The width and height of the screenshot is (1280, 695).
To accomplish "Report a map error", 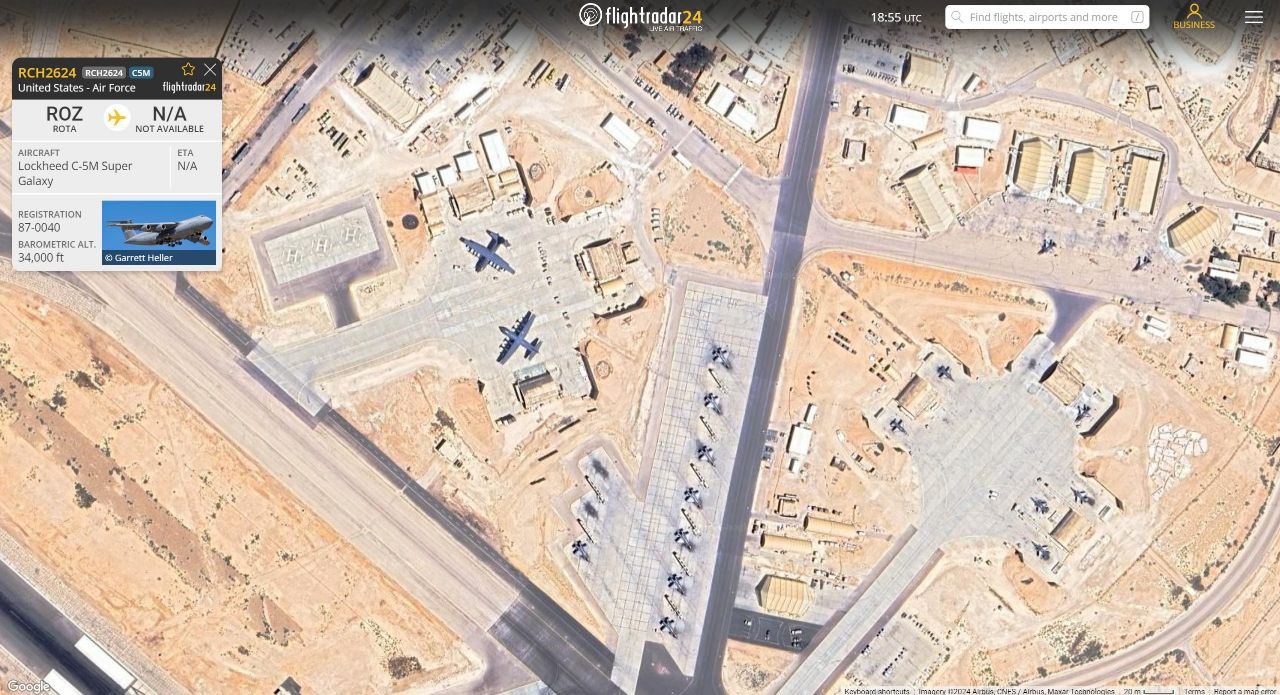I will tap(1244, 691).
